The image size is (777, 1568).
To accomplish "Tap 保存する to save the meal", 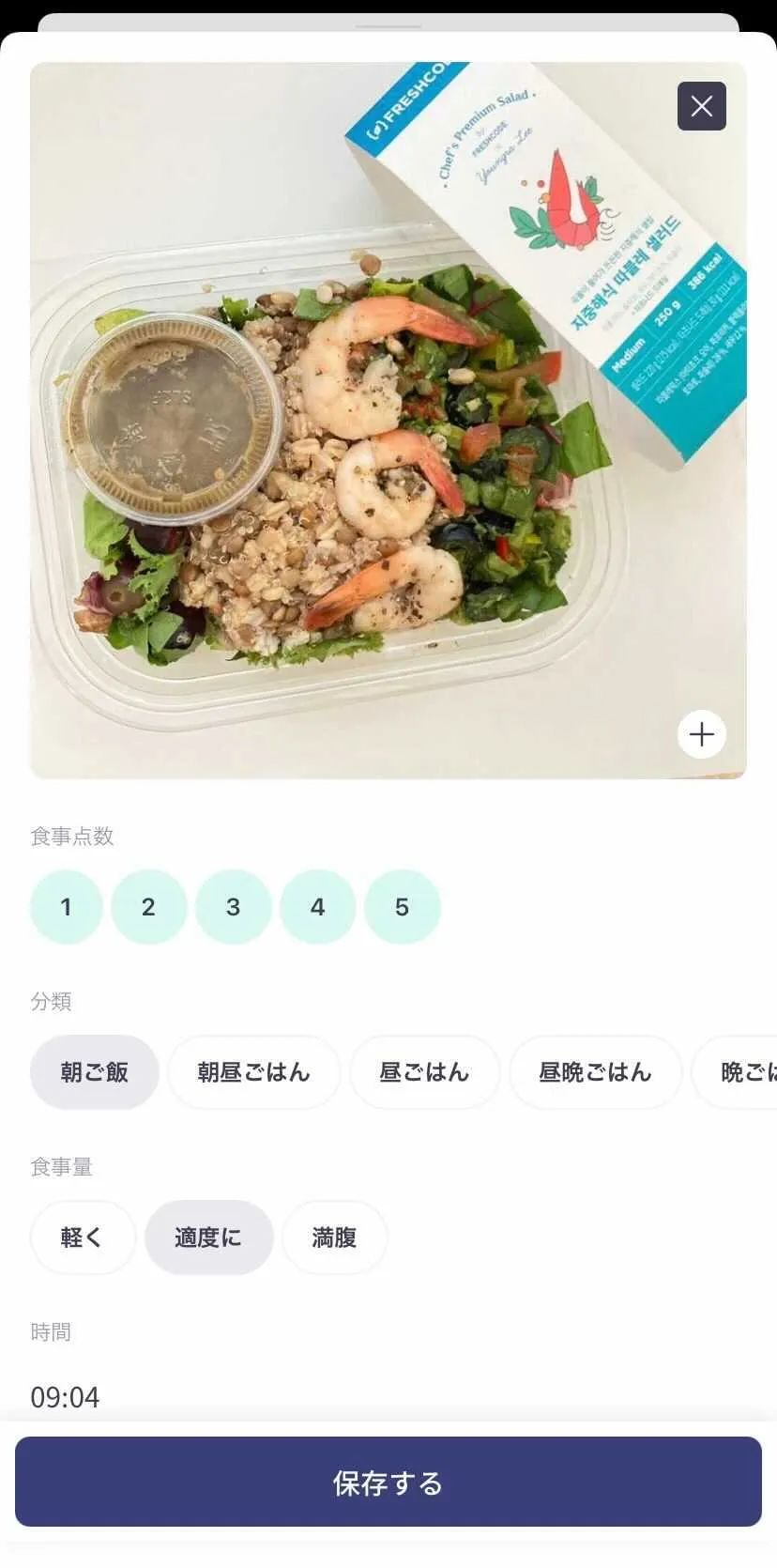I will tap(388, 1483).
